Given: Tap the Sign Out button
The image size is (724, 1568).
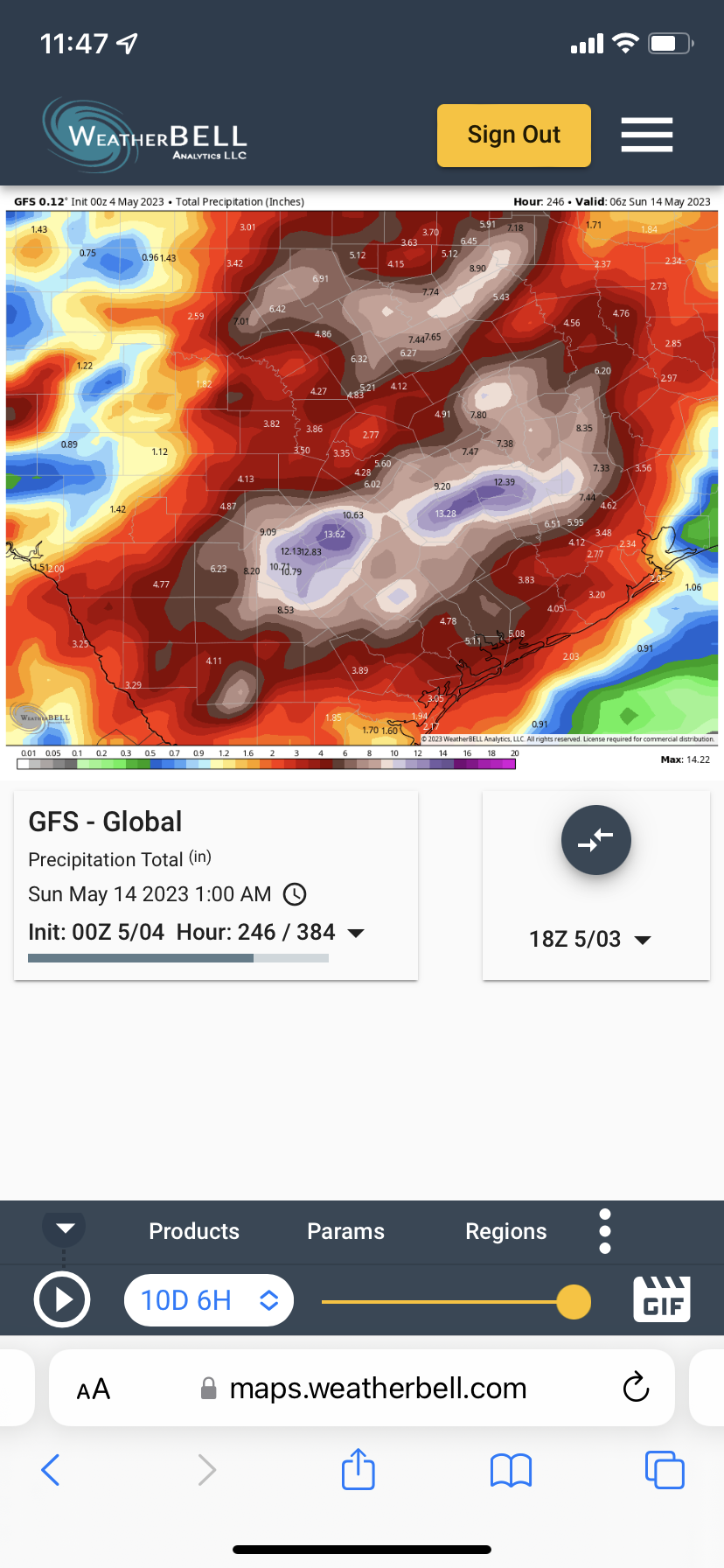Looking at the screenshot, I should click(x=513, y=136).
